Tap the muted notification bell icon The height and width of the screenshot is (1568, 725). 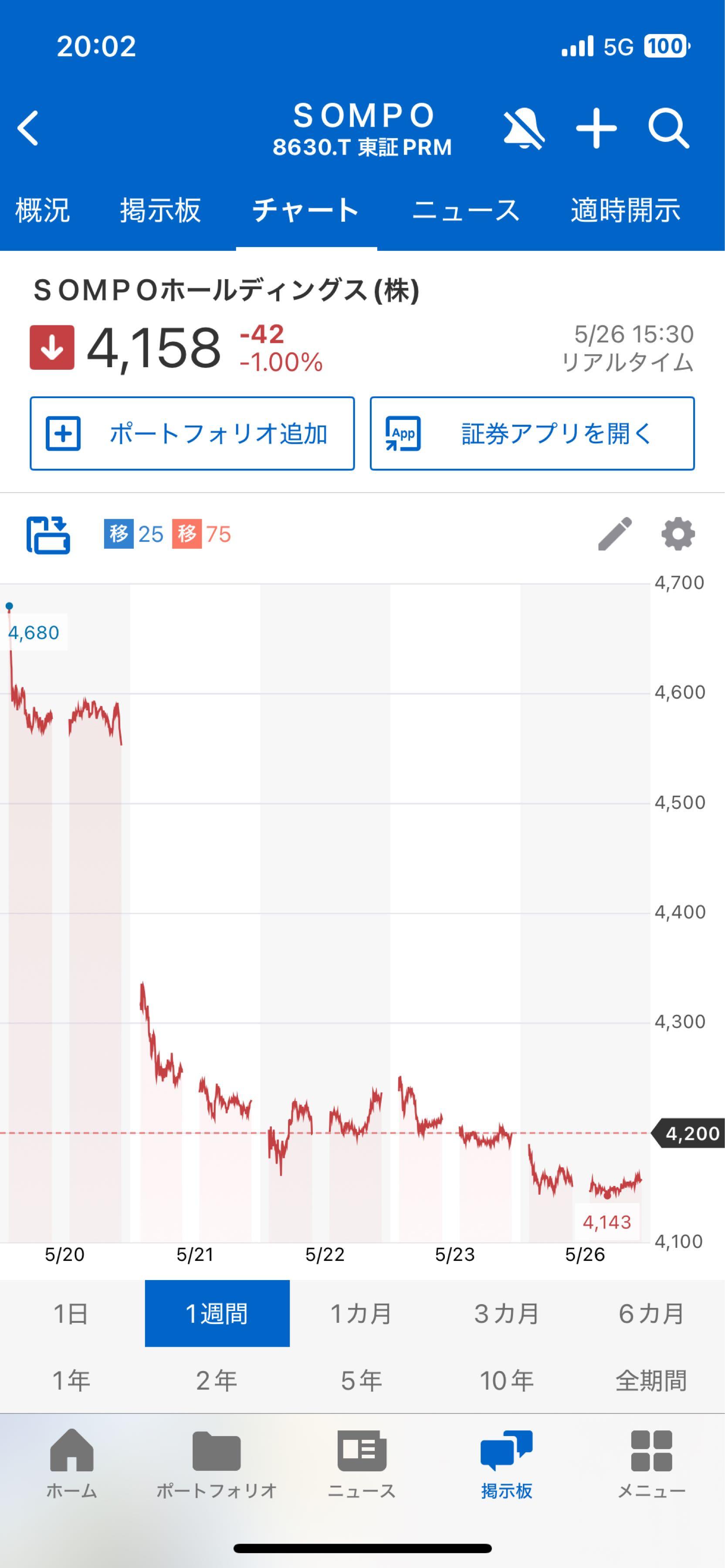pos(524,128)
